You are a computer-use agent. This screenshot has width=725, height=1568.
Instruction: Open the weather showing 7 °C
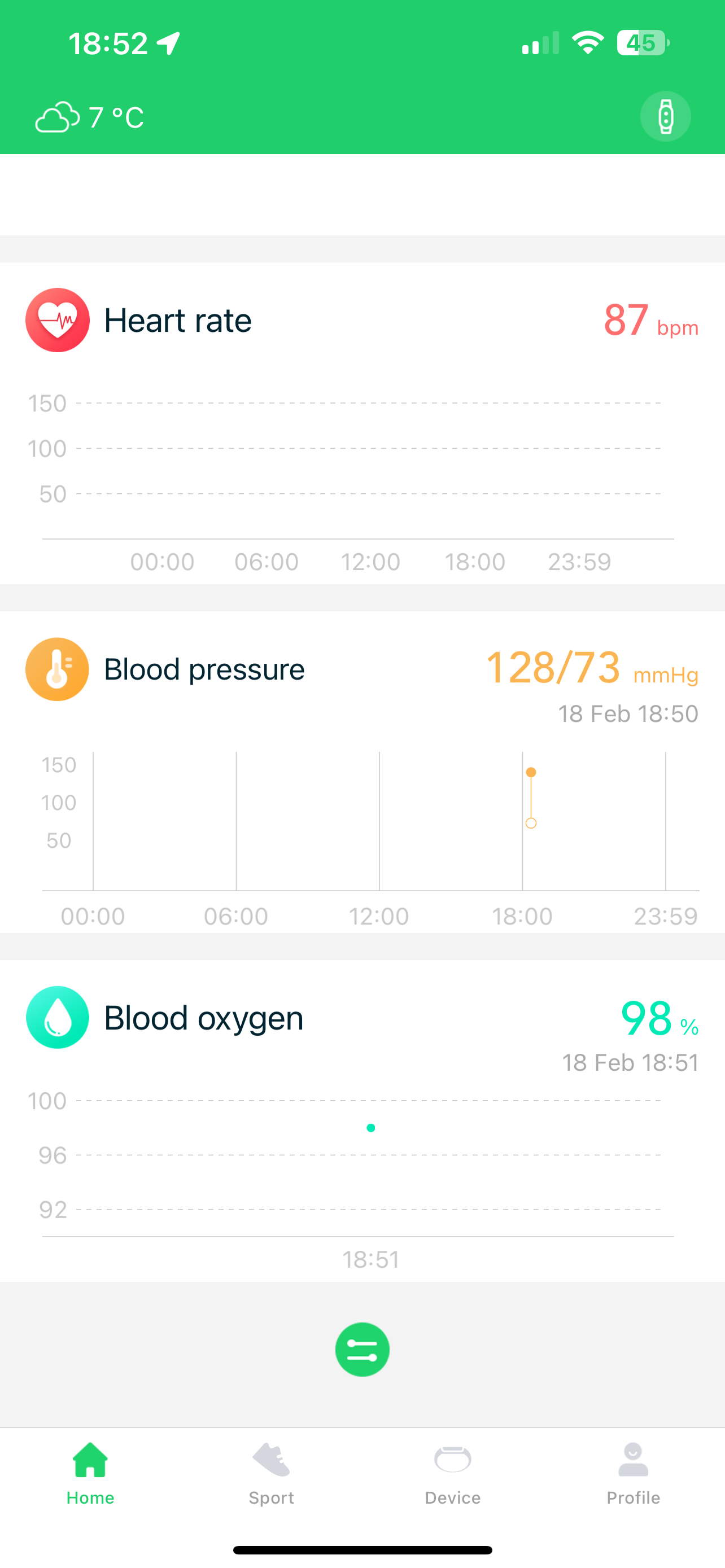point(90,117)
